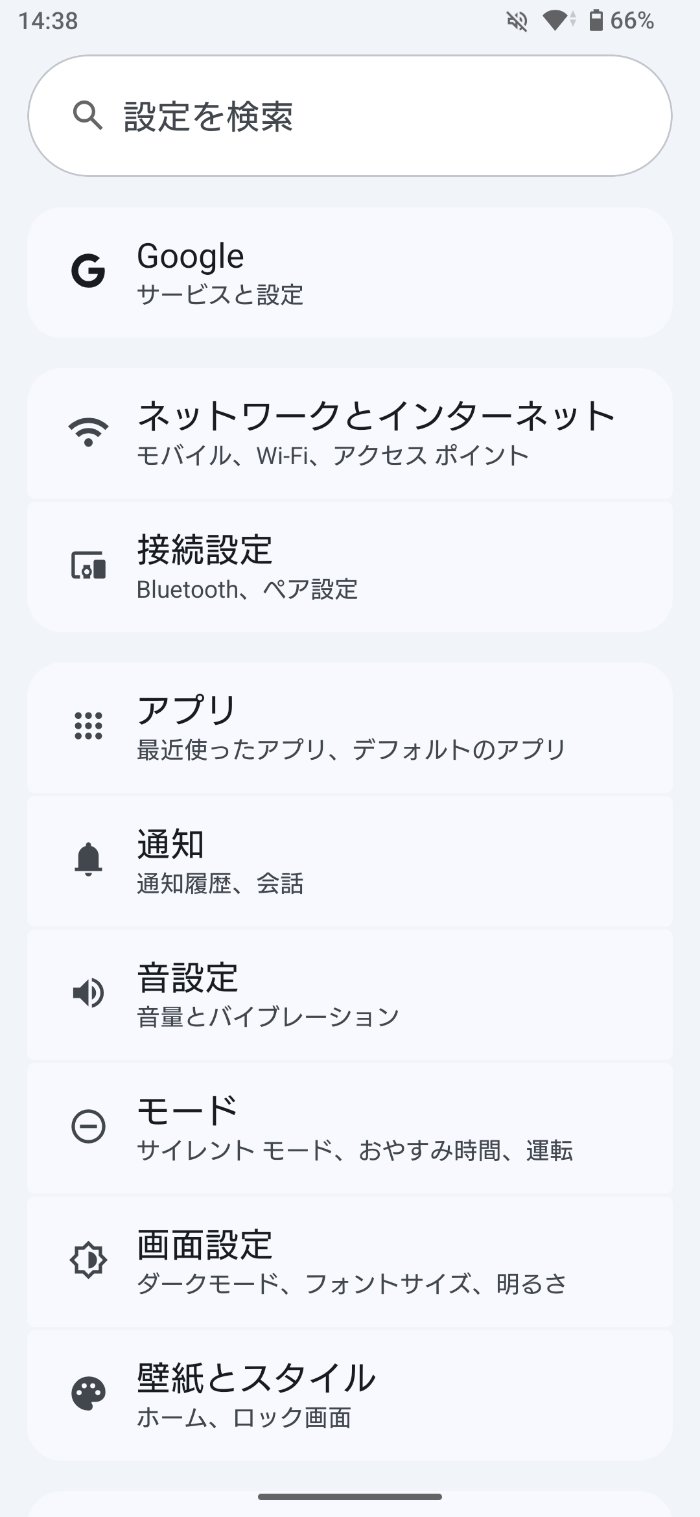Enter the モード settings
This screenshot has width=700, height=1517.
pos(349,1128)
